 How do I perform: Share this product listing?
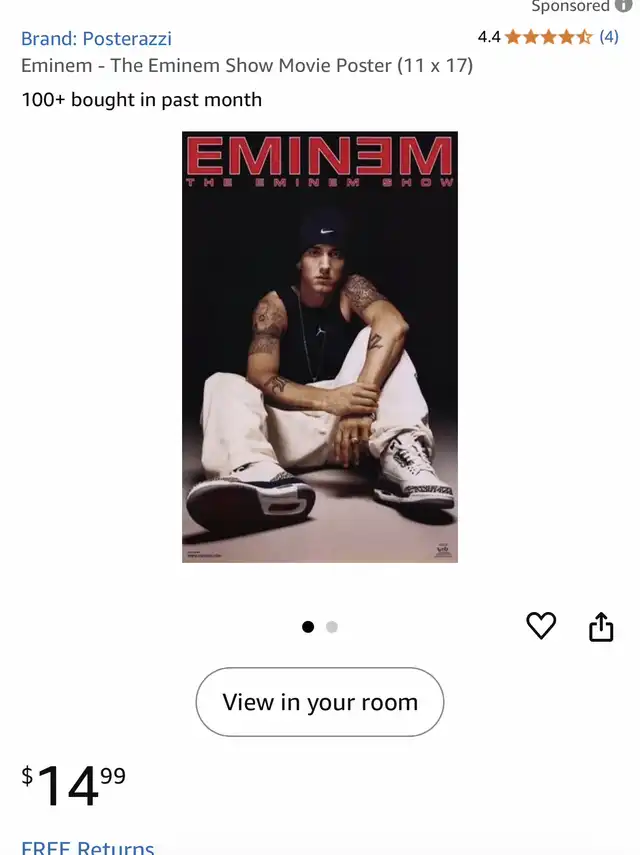coord(601,627)
